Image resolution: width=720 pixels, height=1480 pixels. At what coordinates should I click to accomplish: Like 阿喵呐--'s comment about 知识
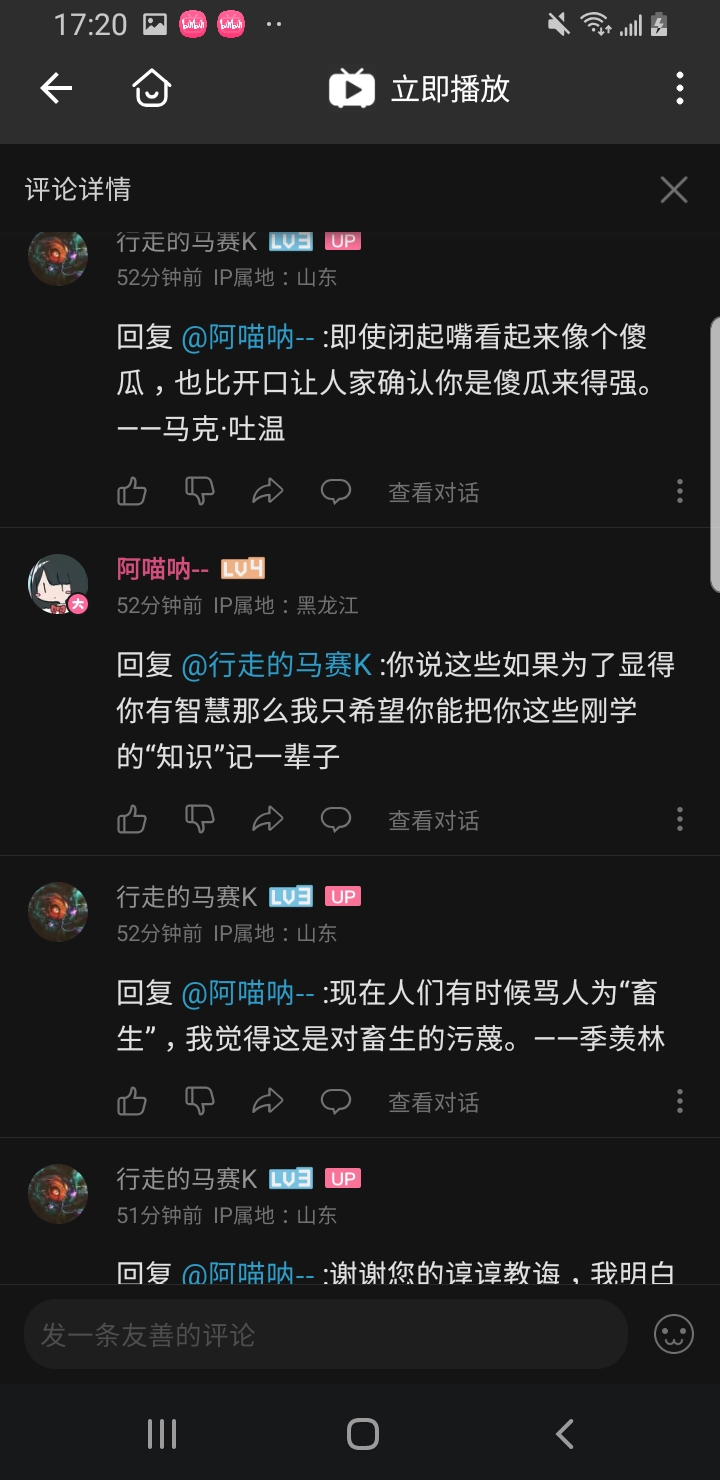click(132, 820)
